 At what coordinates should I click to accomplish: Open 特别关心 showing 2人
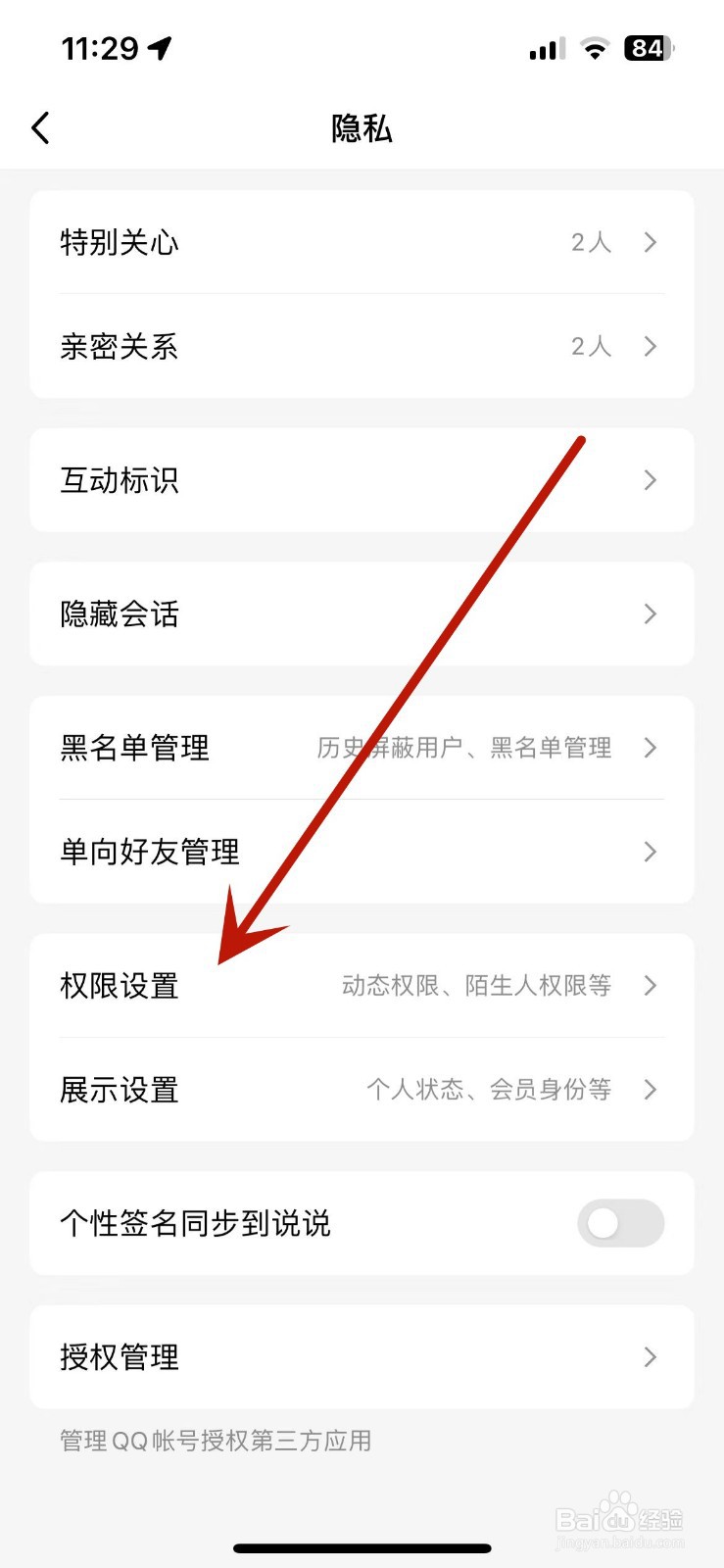(x=362, y=243)
